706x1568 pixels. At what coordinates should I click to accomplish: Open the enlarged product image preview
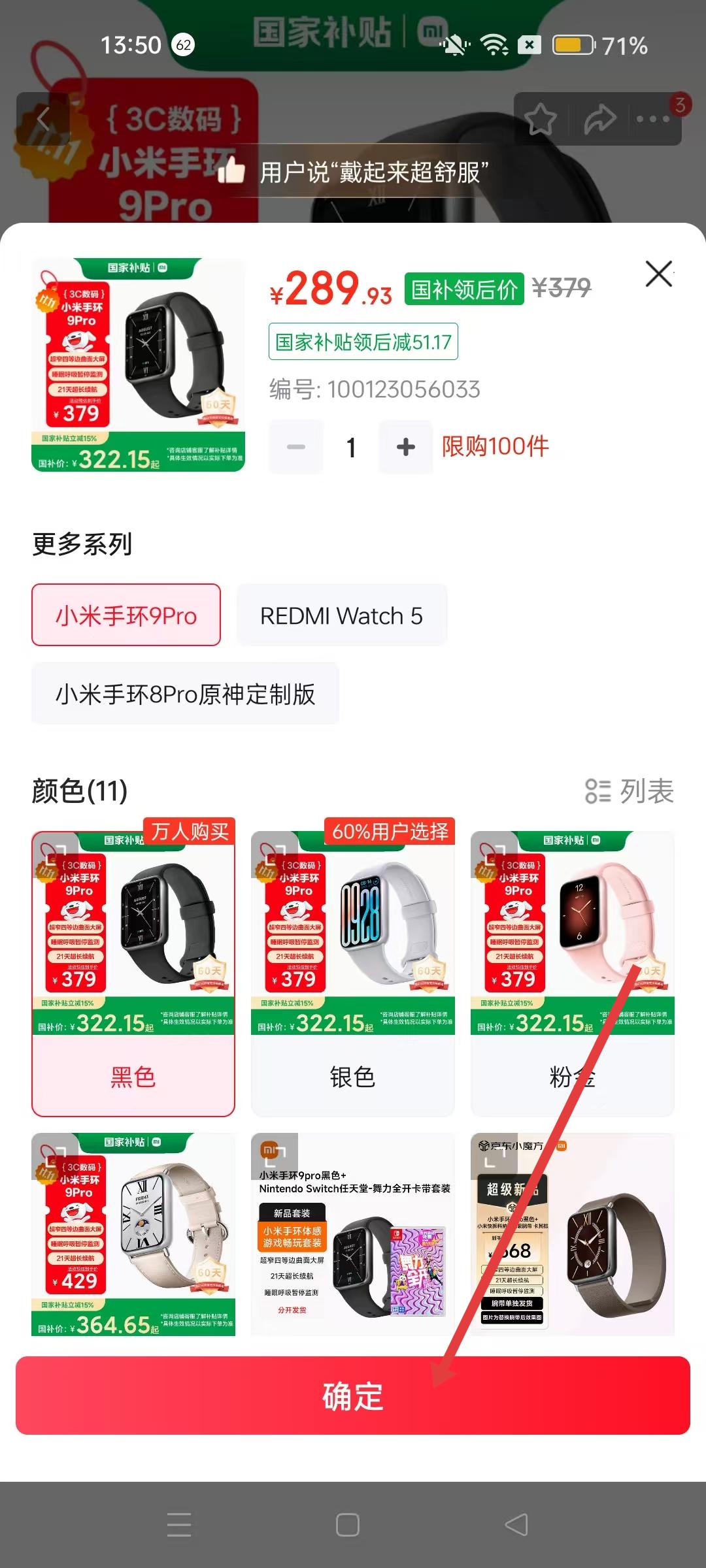coord(139,365)
